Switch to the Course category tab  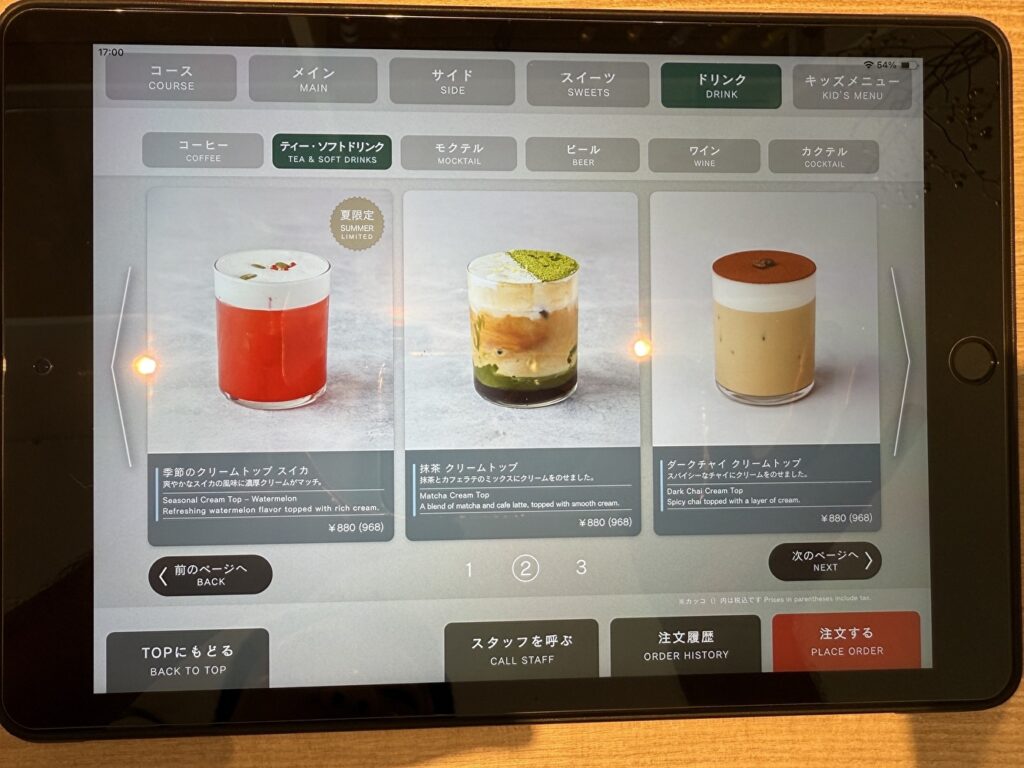[x=171, y=78]
